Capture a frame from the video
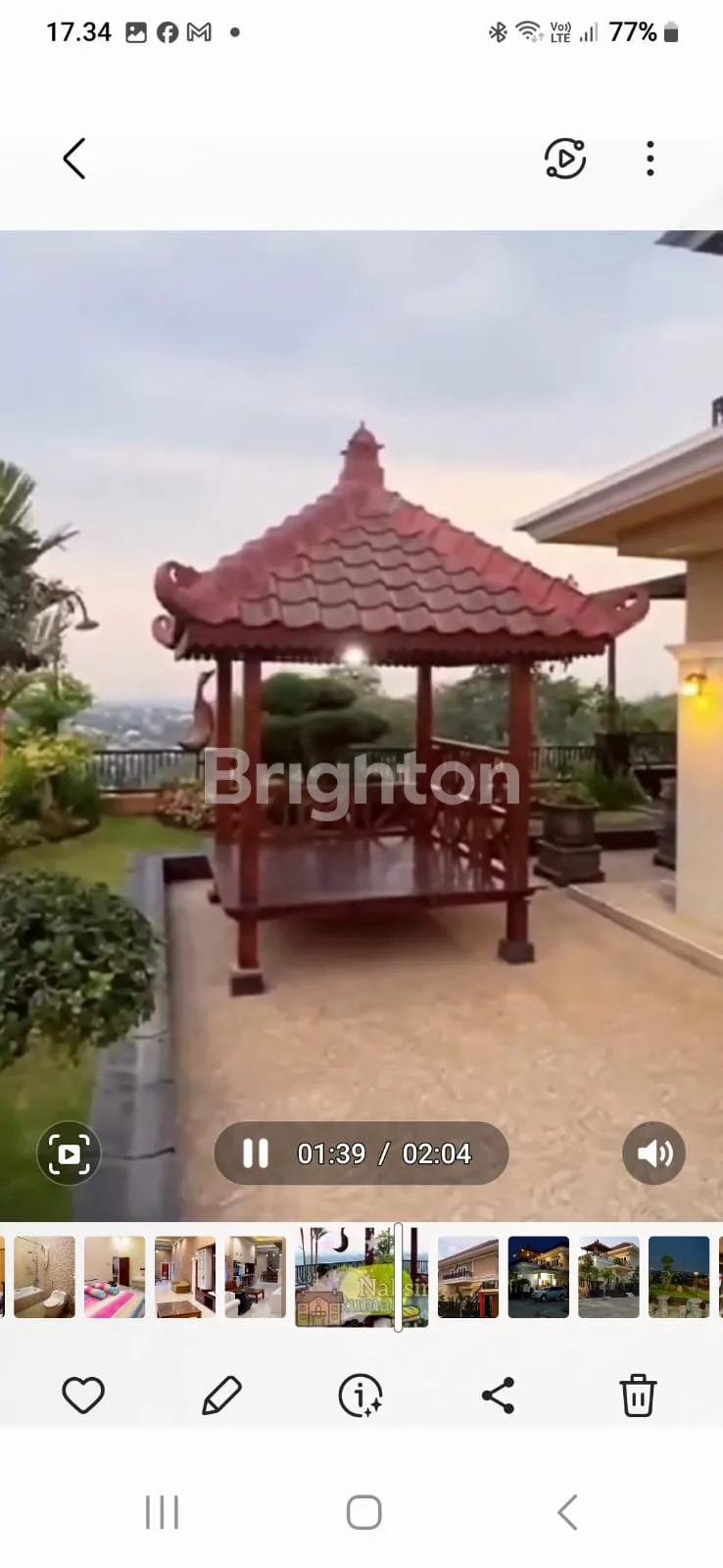Screen dimensions: 723x1568 (x=69, y=1153)
